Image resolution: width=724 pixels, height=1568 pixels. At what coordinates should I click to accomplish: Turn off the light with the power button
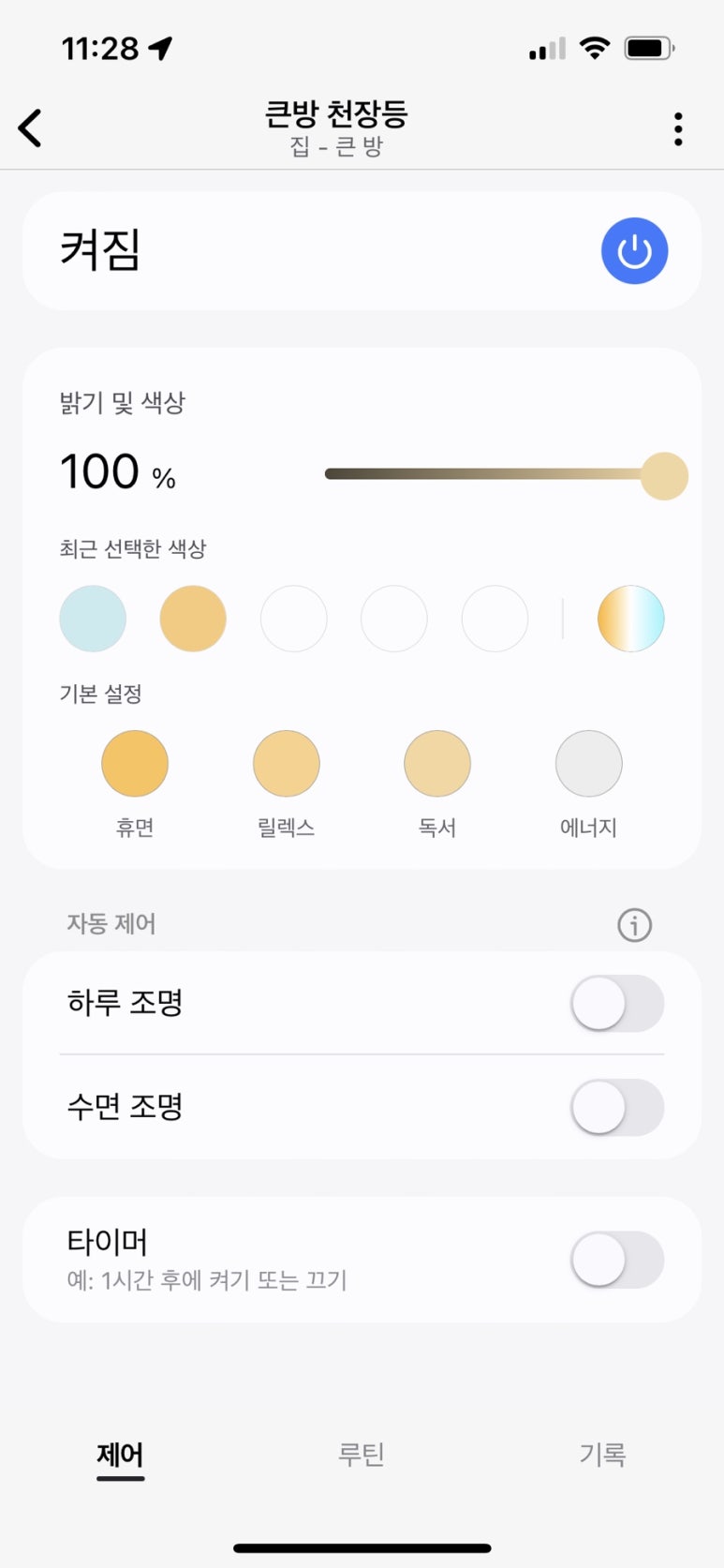click(634, 251)
